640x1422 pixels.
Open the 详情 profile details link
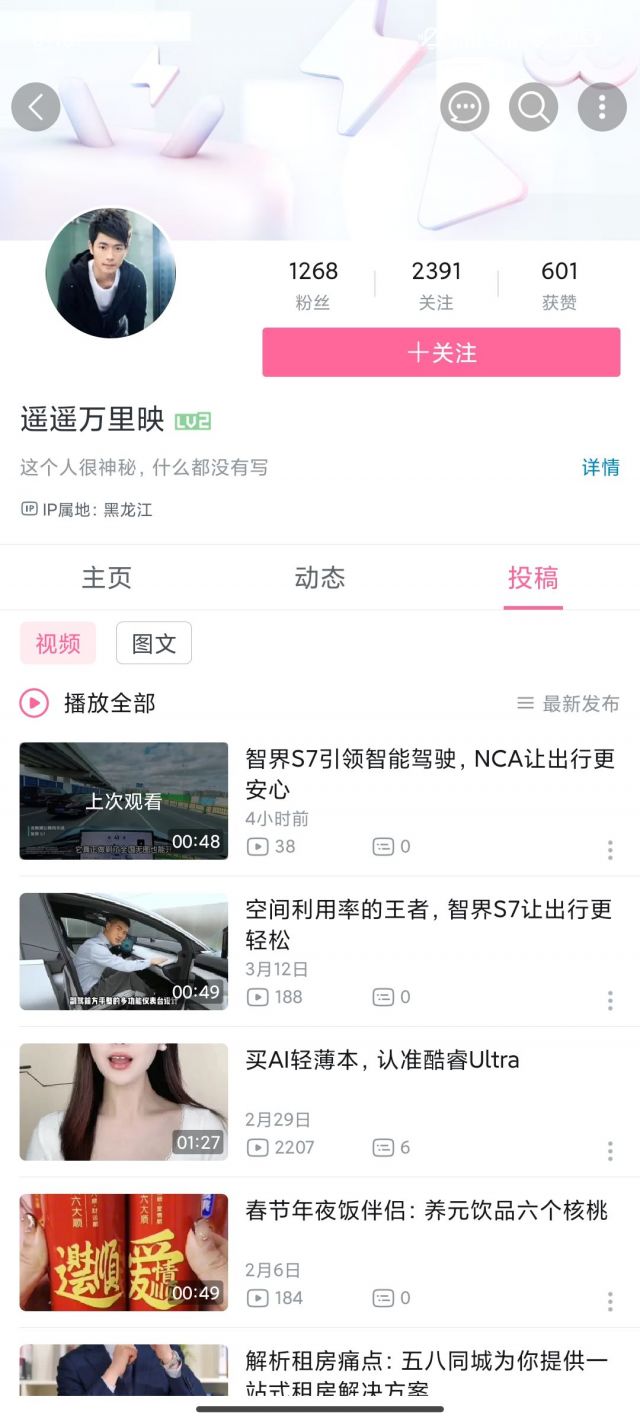point(600,467)
